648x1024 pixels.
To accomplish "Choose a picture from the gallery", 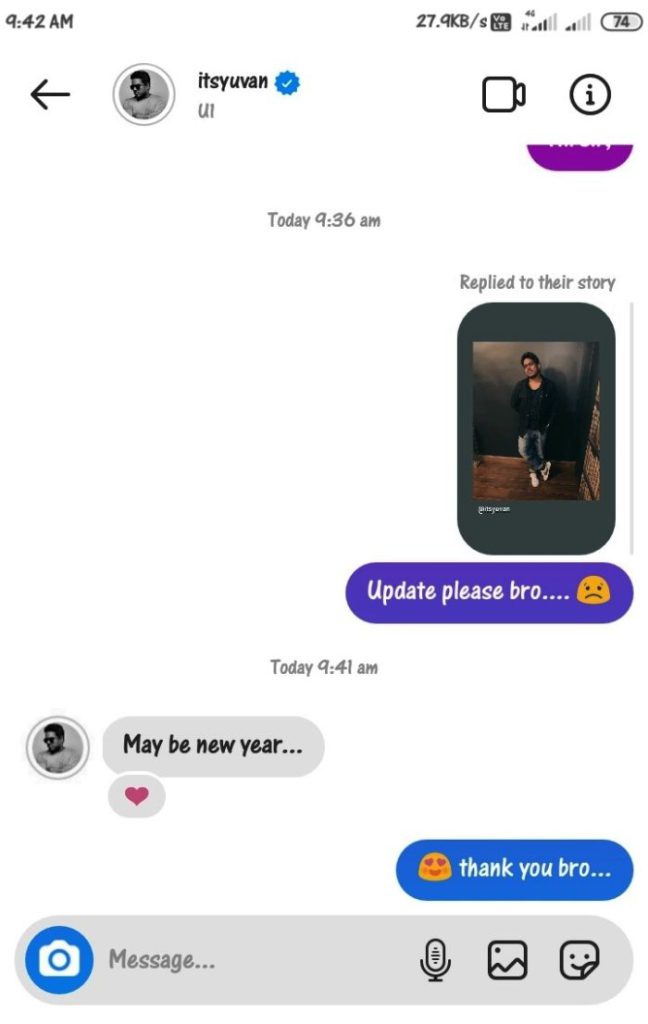I will (507, 961).
